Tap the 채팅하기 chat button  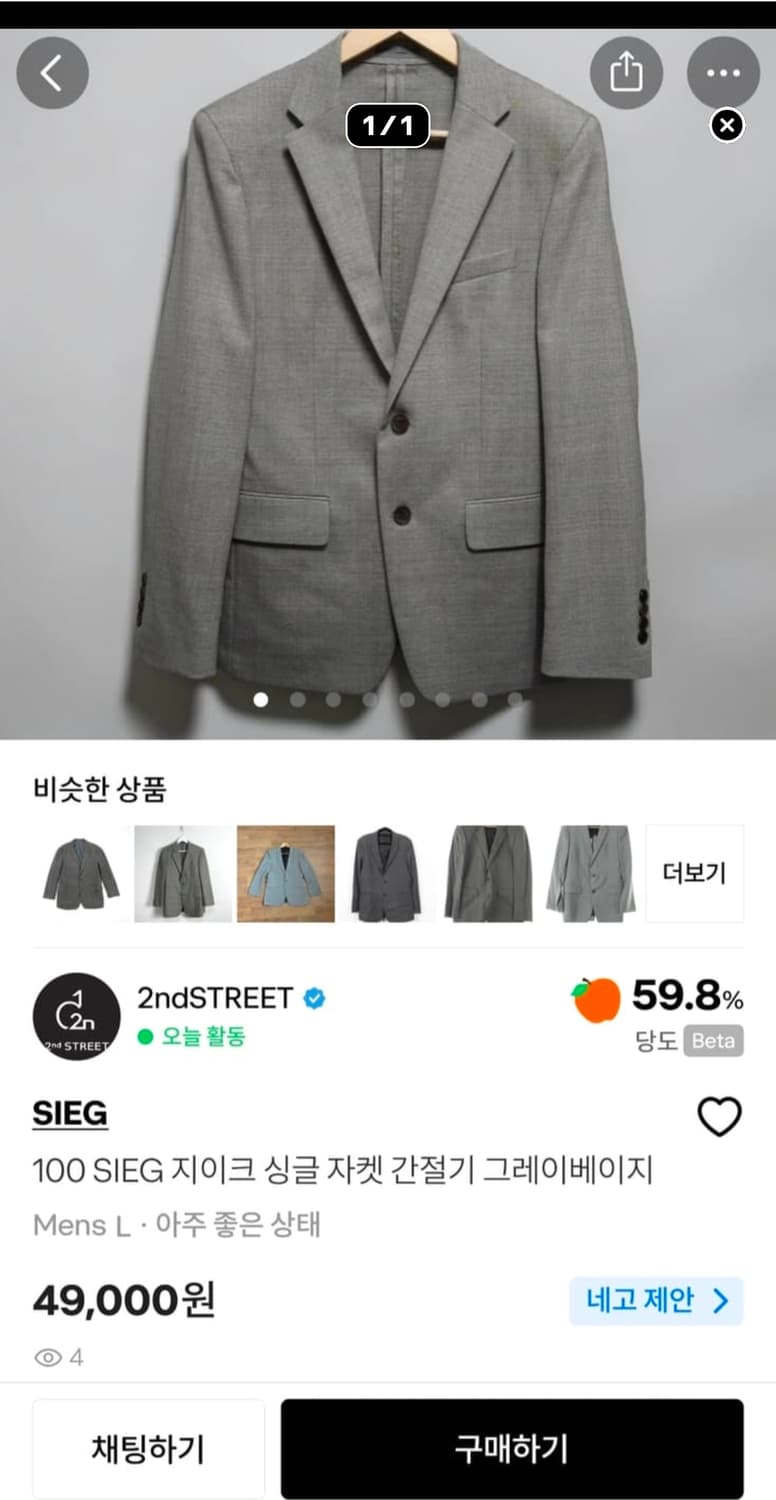(x=148, y=1448)
